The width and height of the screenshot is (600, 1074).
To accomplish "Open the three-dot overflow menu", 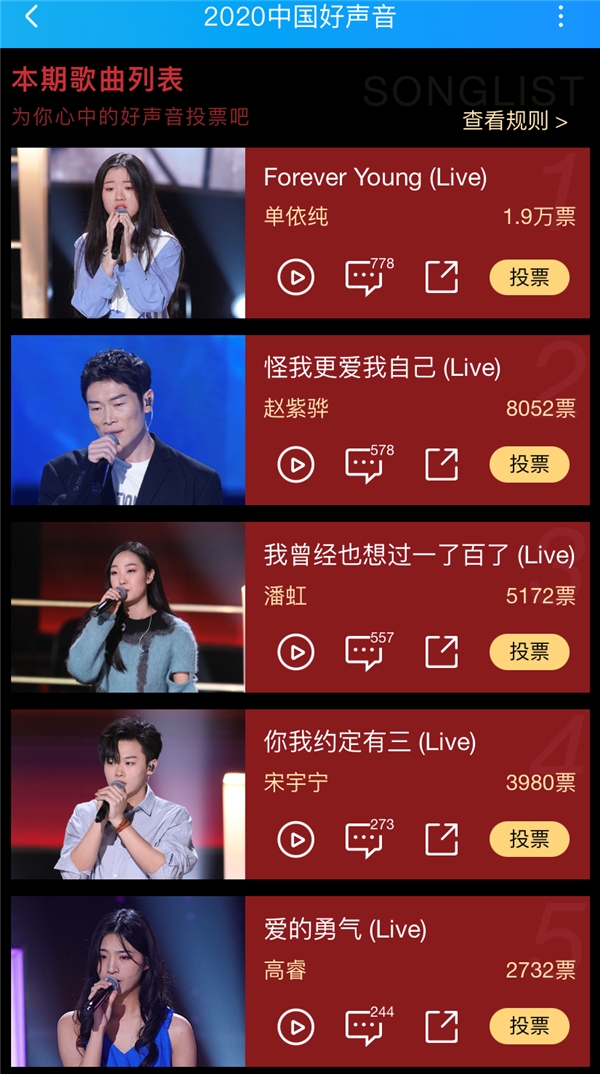I will (x=560, y=17).
